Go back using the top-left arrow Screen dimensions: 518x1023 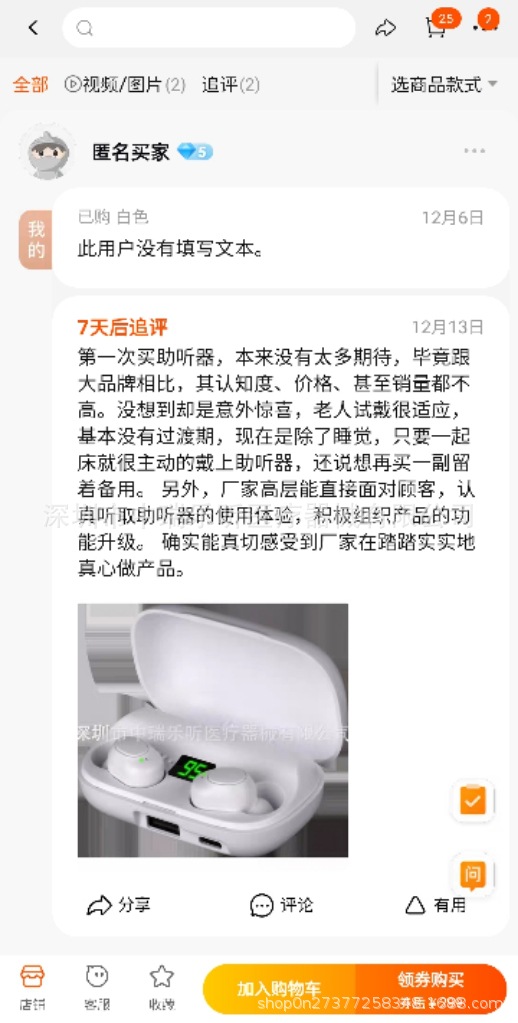coord(33,27)
